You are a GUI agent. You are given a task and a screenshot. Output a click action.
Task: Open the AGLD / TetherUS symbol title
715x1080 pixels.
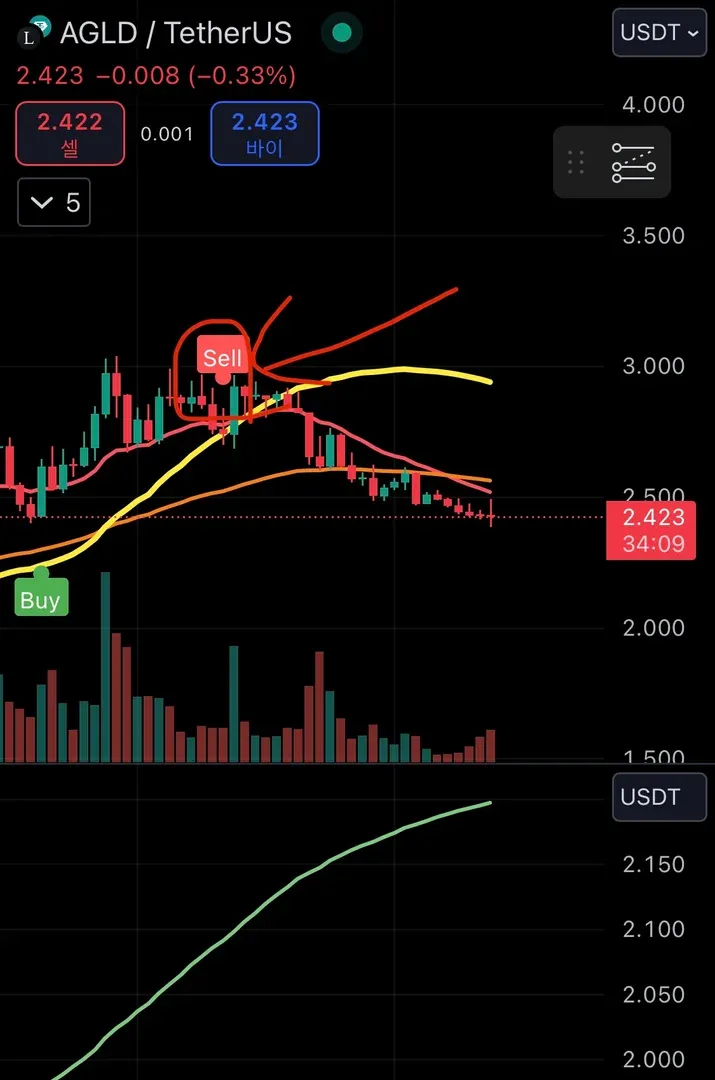(175, 33)
